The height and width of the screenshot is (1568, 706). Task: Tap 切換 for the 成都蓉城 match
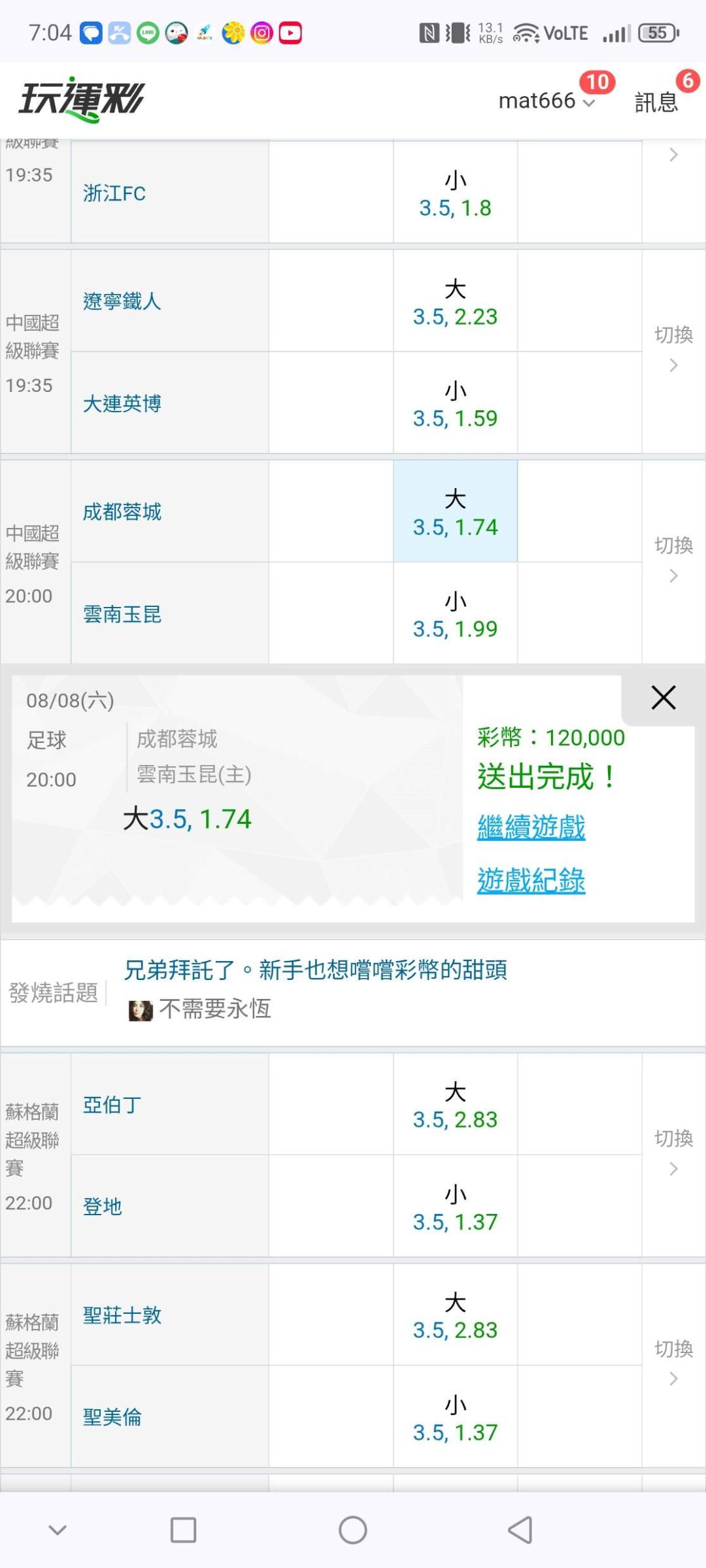pos(673,559)
